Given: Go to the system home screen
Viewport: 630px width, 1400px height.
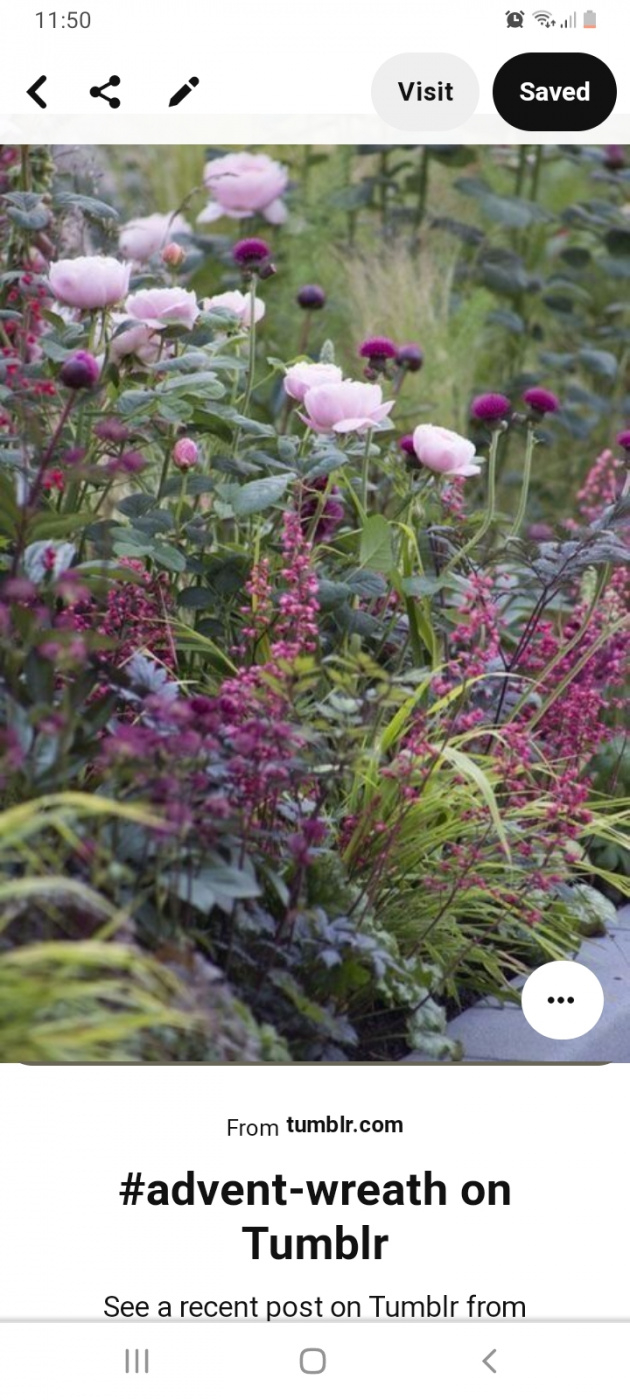Looking at the screenshot, I should [x=313, y=1360].
